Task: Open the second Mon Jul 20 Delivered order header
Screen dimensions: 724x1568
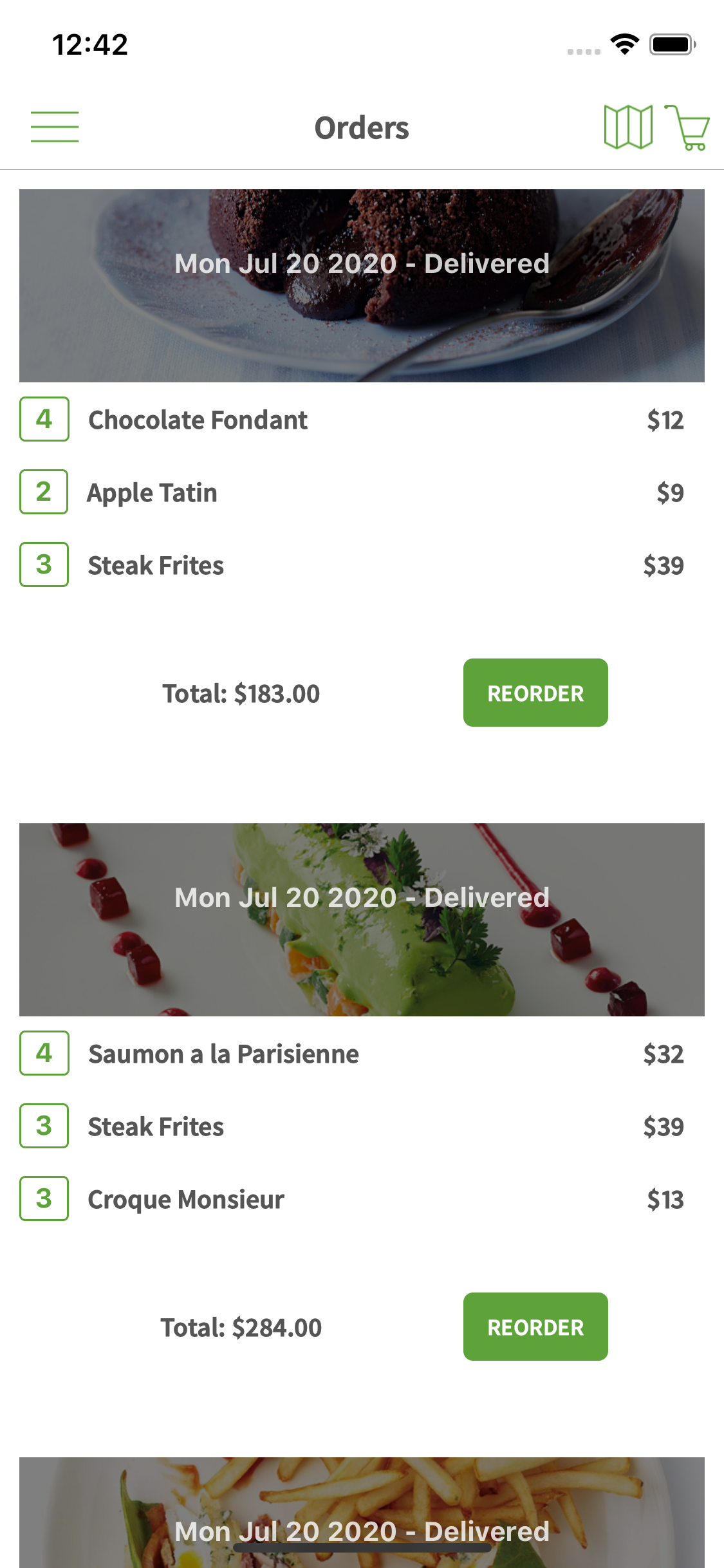Action: click(x=362, y=897)
